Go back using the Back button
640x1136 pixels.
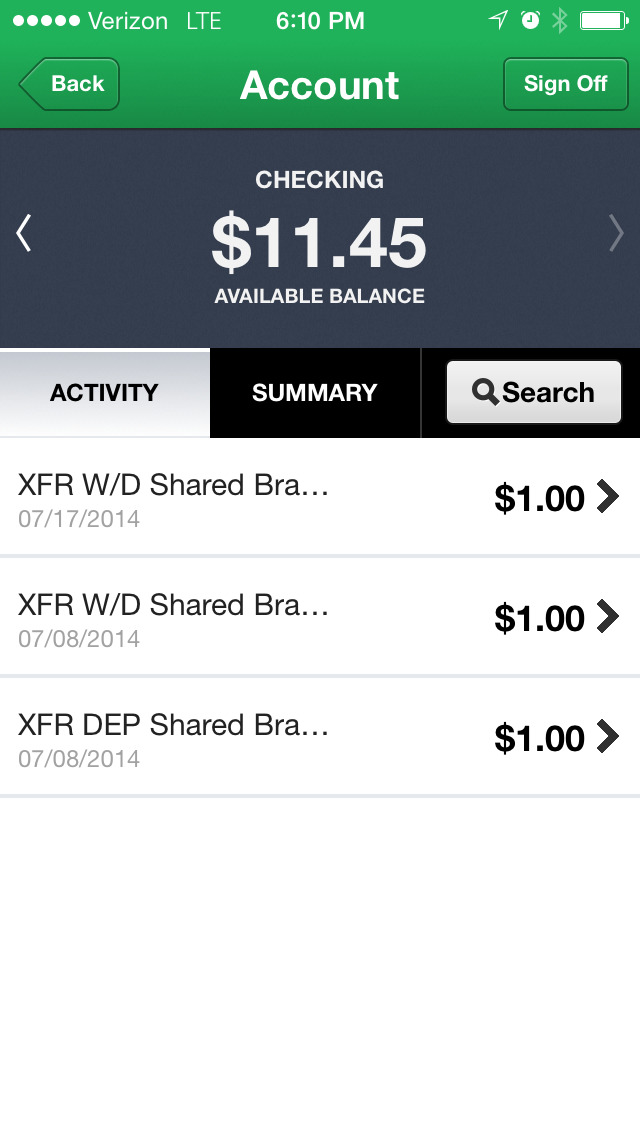pyautogui.click(x=70, y=84)
